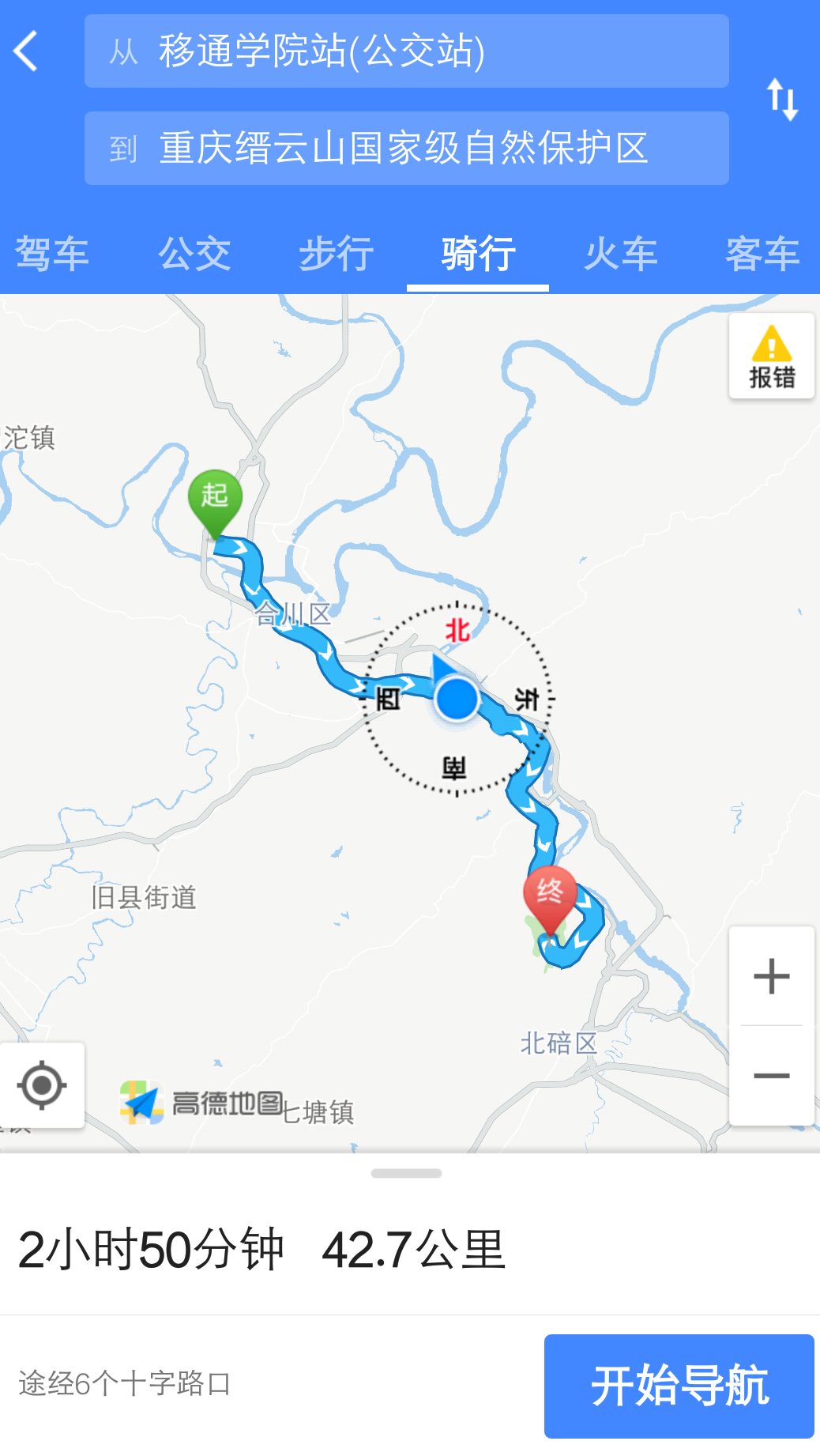
Task: Edit the destination 重庆缙云山国家级自然保护区 field
Action: (406, 149)
